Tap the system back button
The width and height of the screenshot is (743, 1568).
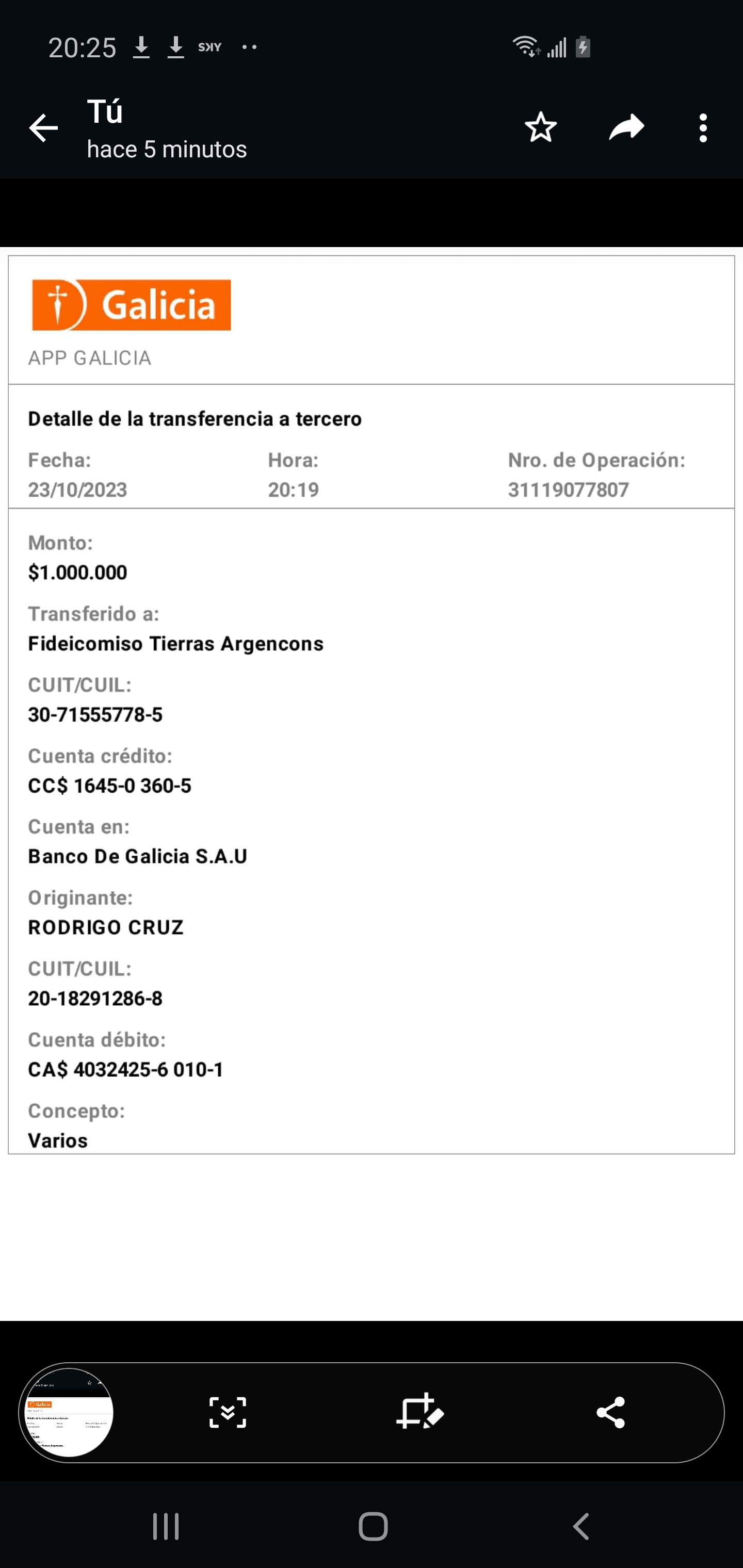tap(582, 1527)
